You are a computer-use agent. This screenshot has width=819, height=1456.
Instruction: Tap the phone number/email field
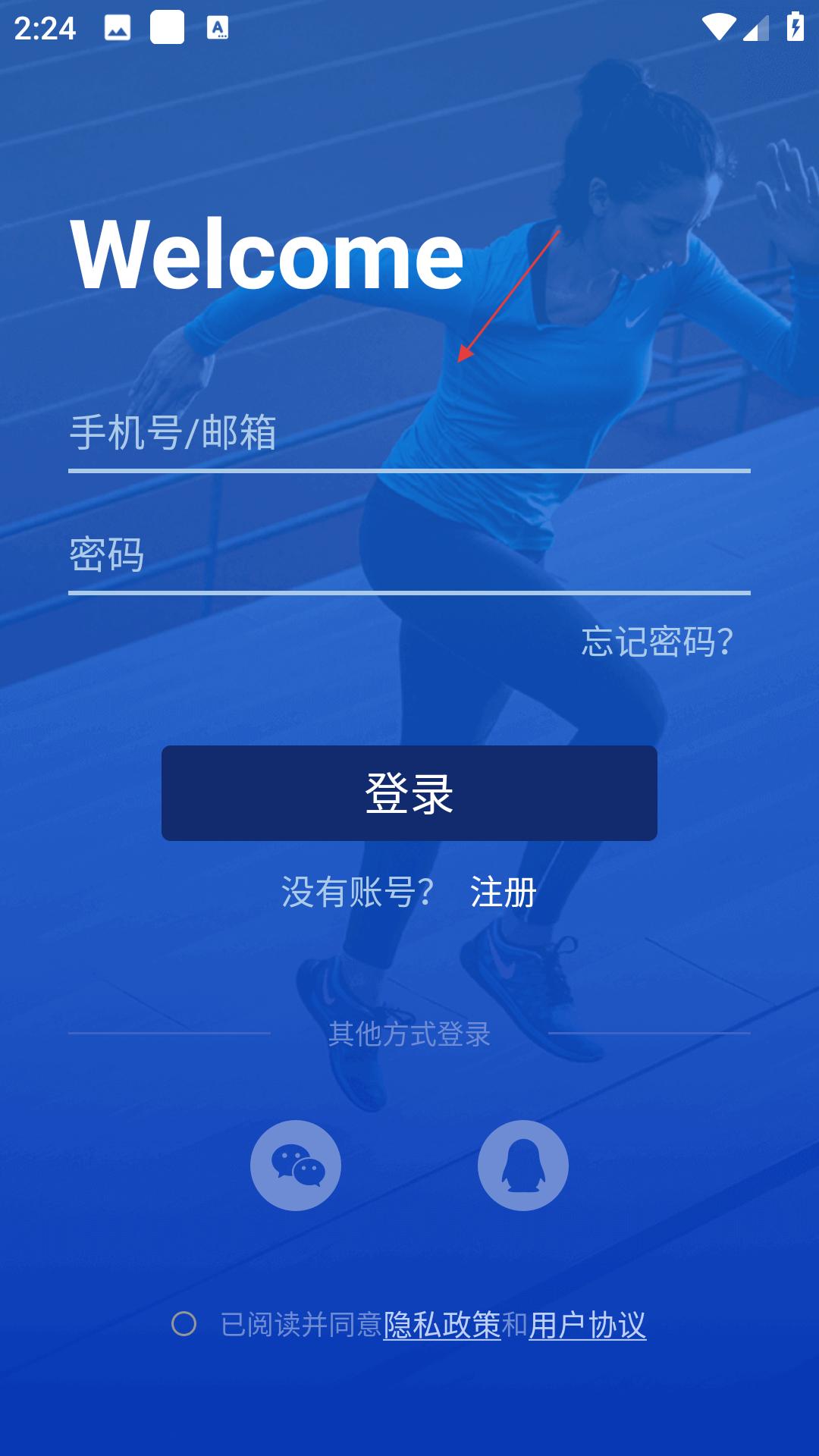coord(409,434)
